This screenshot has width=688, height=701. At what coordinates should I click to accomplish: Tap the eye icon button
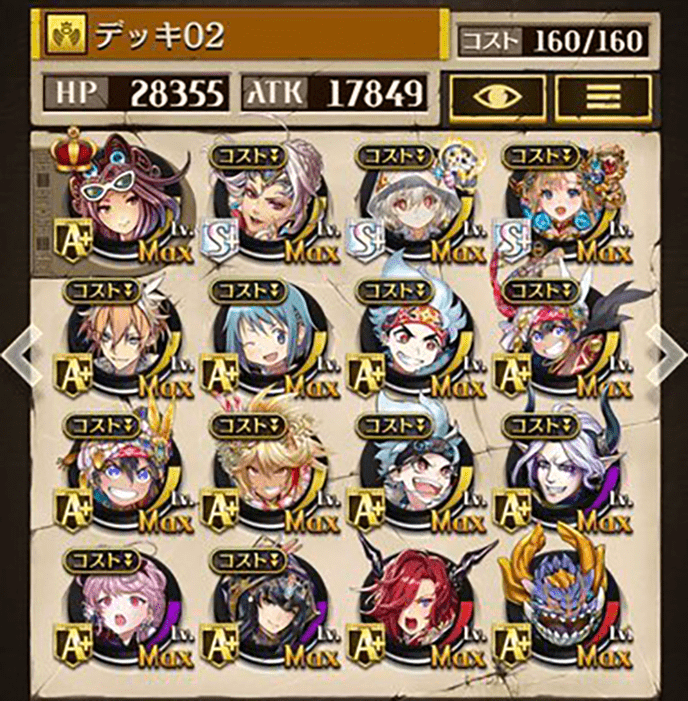[x=497, y=94]
